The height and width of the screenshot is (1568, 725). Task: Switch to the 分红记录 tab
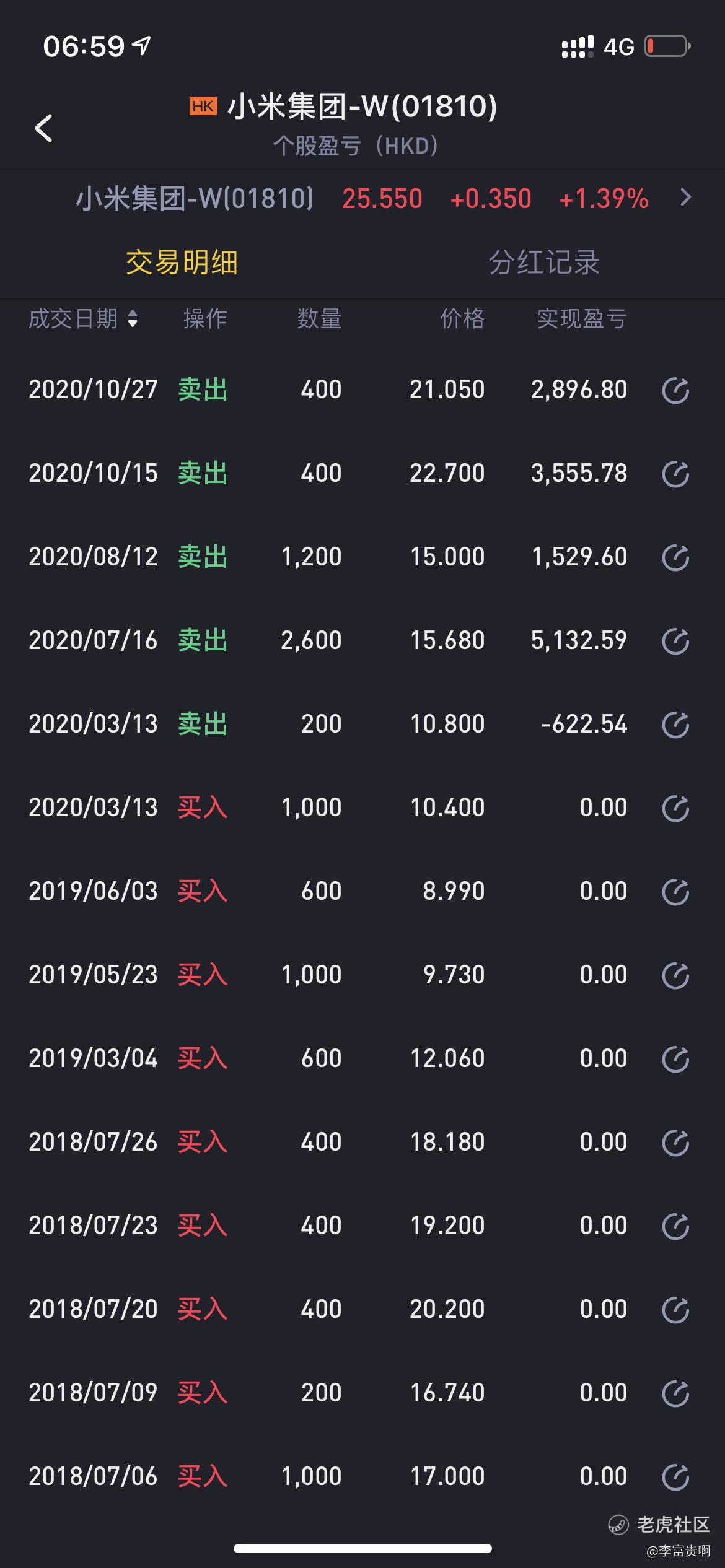(x=544, y=262)
